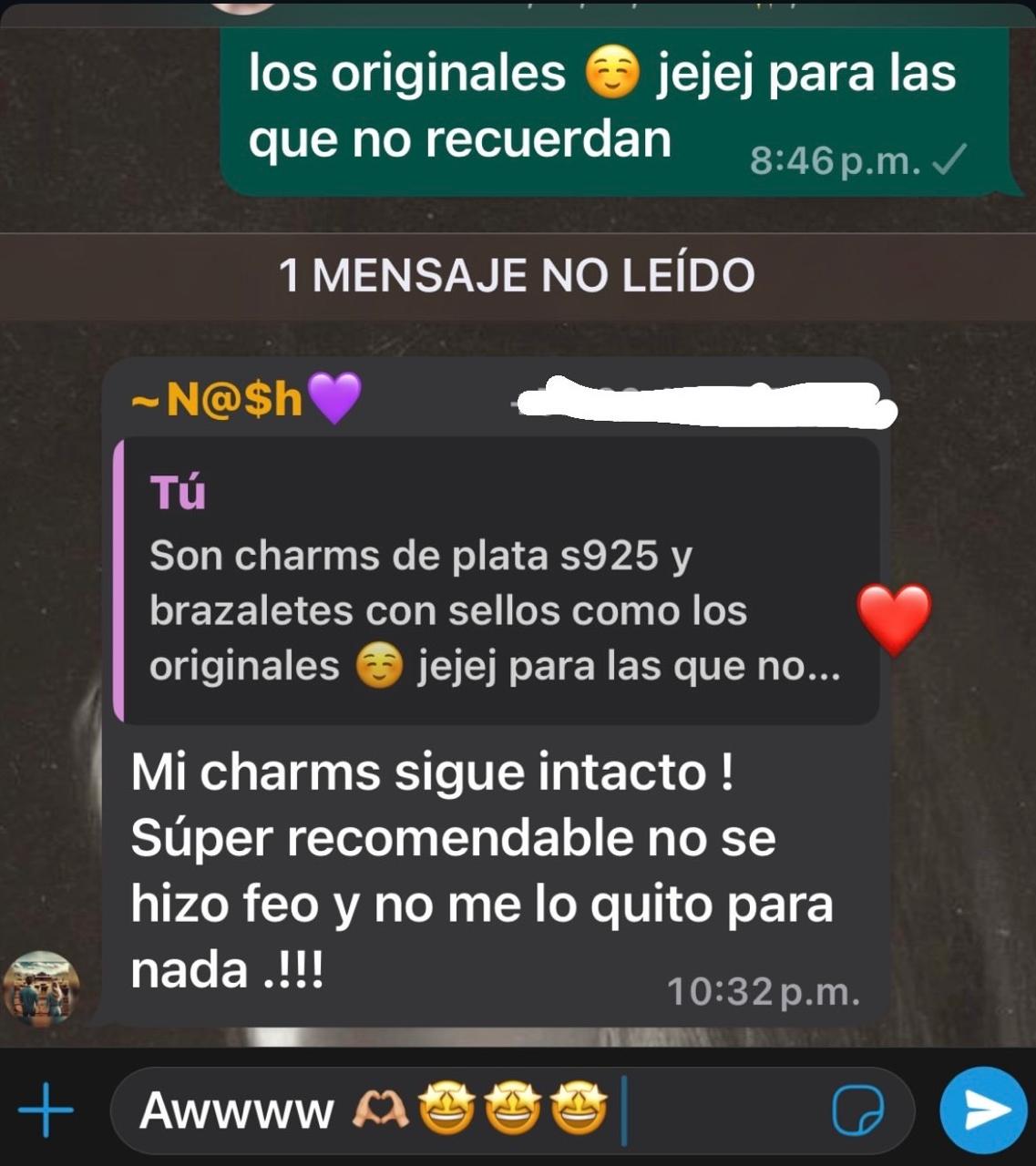Open the attachment plus menu

[46, 1110]
